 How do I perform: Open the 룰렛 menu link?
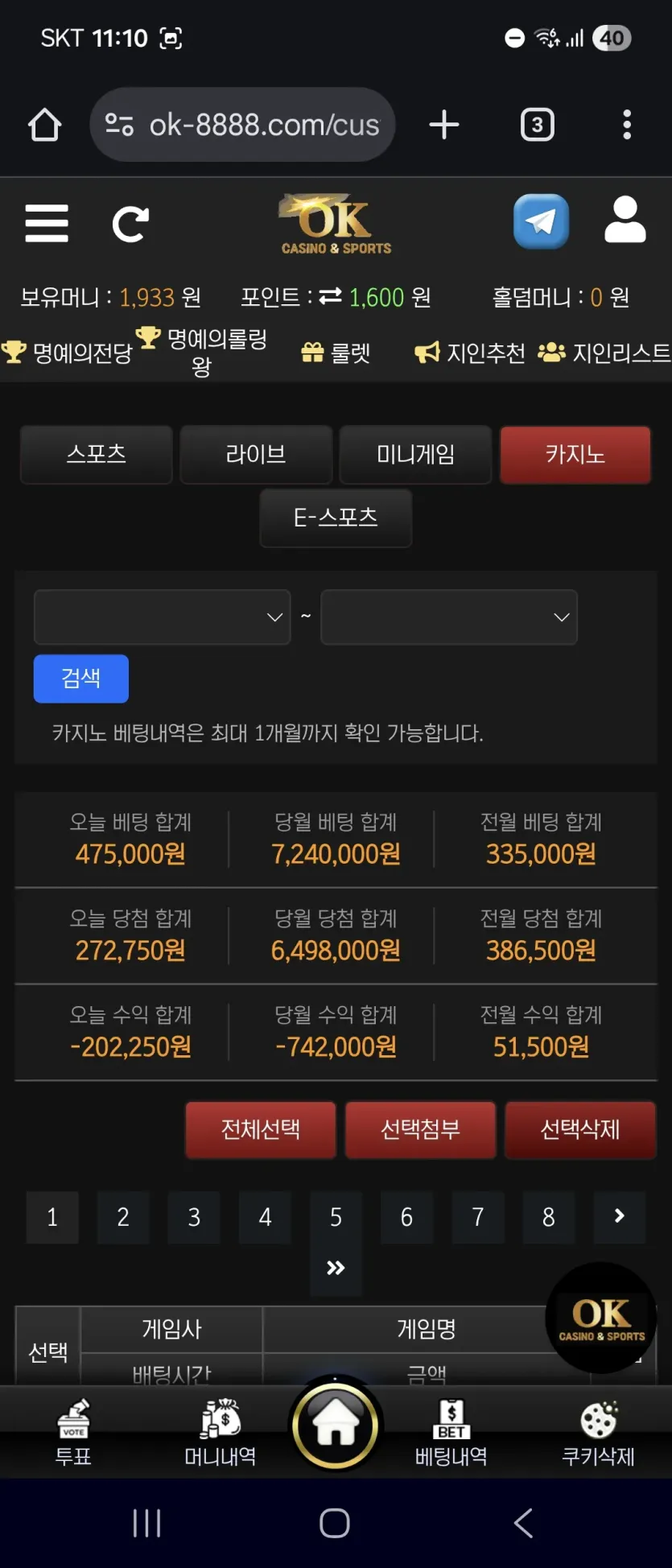pyautogui.click(x=336, y=353)
